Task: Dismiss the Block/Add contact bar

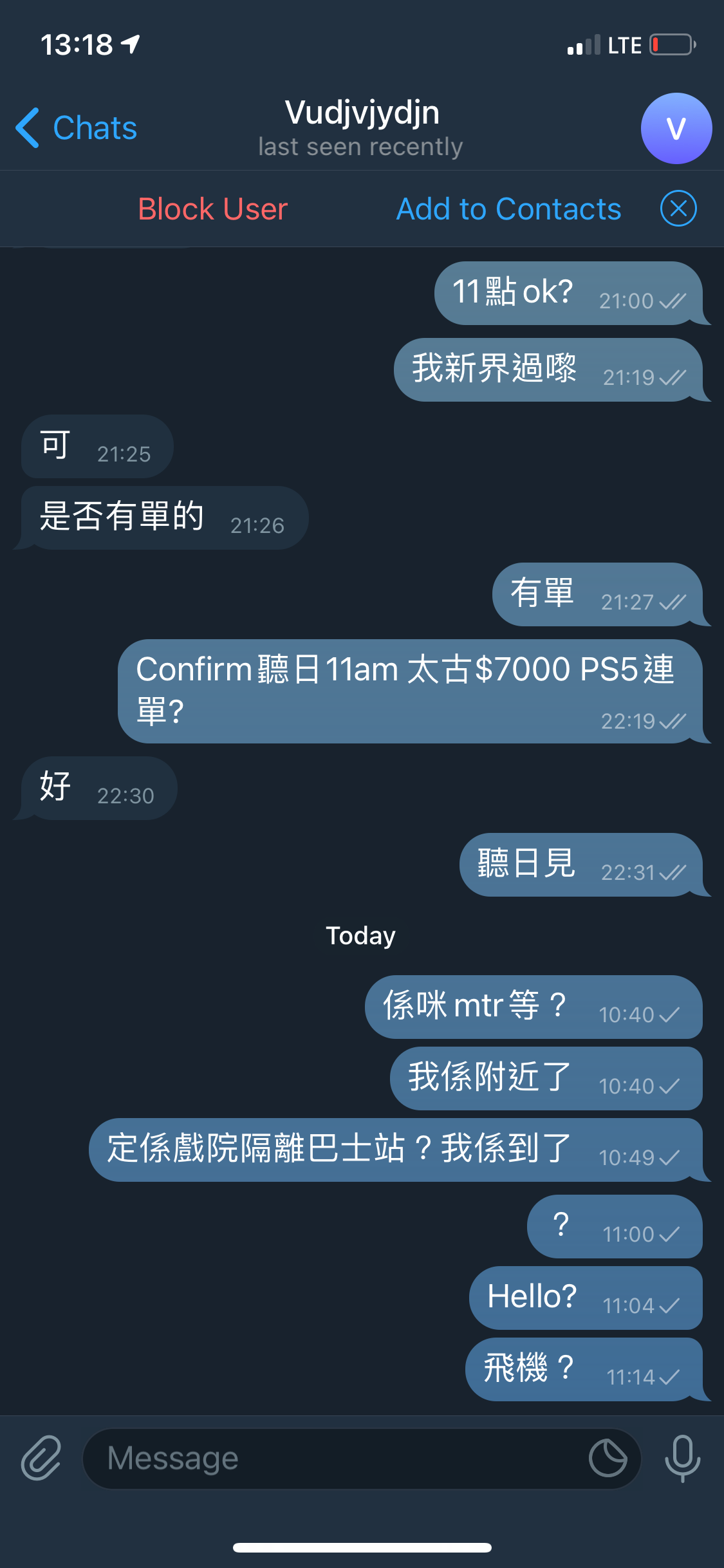Action: pyautogui.click(x=678, y=209)
